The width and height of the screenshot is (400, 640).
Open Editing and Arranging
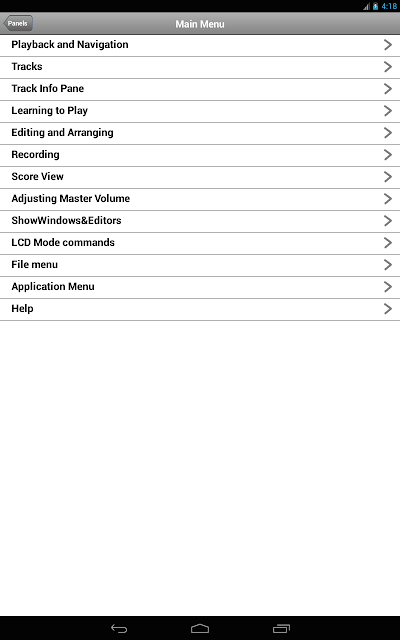pyautogui.click(x=200, y=133)
